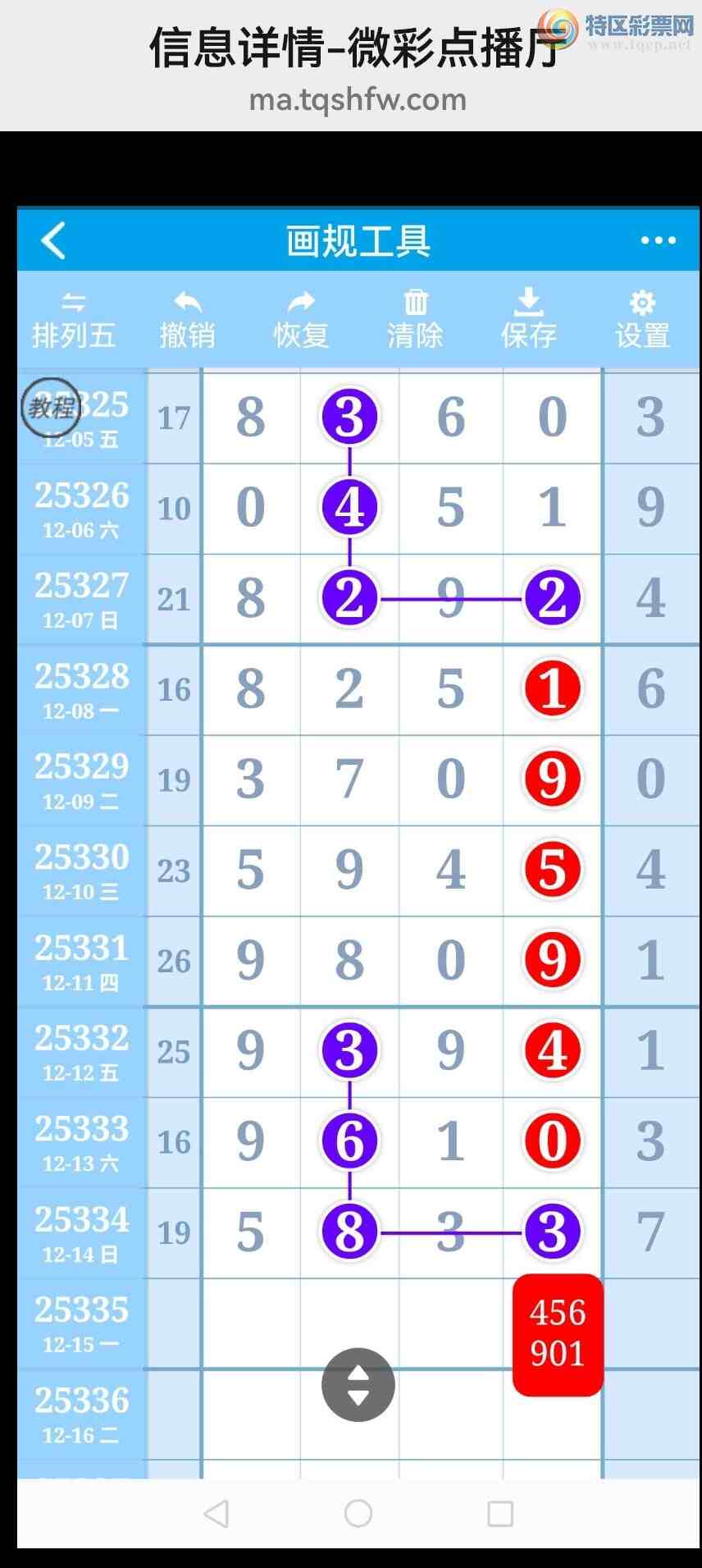Save the chart with 保存
Image resolution: width=702 pixels, height=1568 pixels.
click(x=529, y=321)
